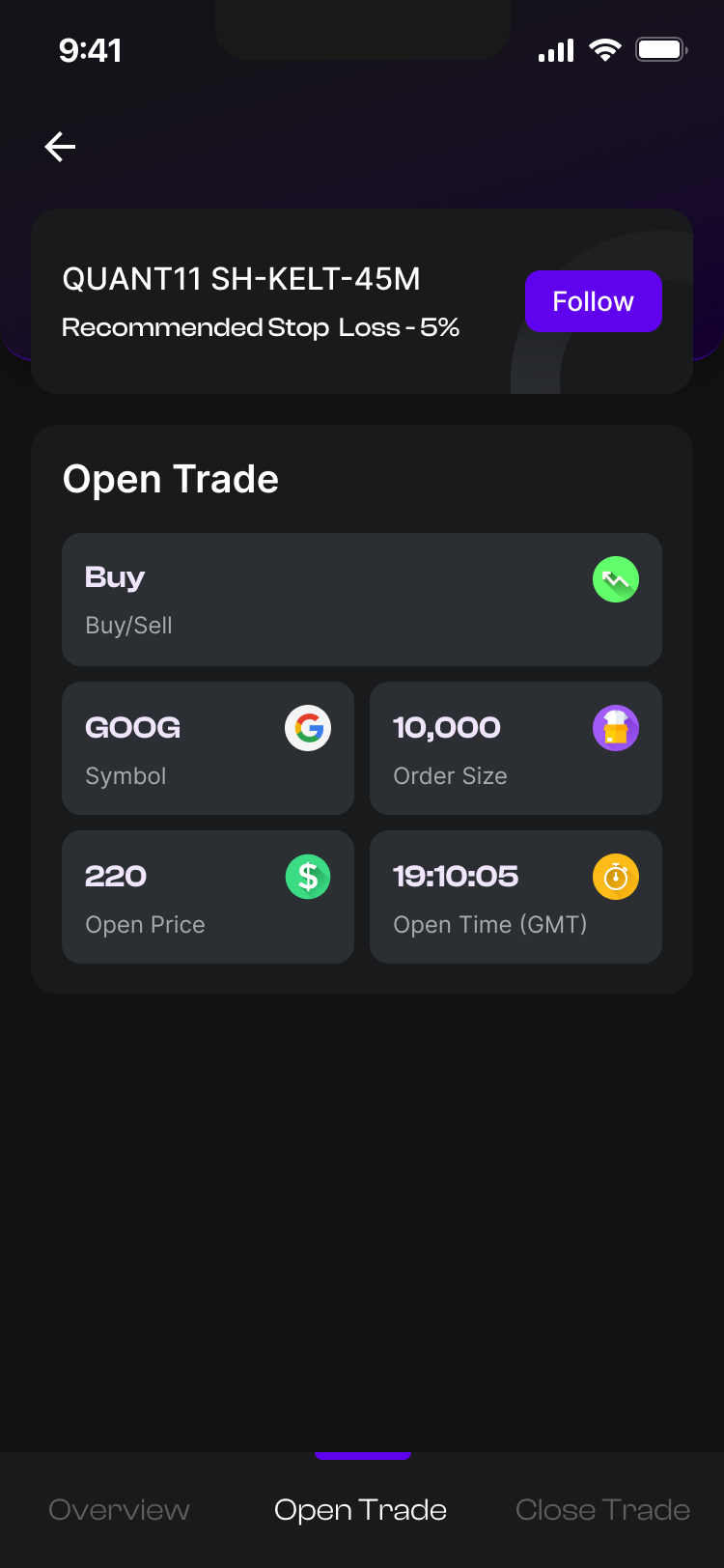This screenshot has width=724, height=1568.
Task: Go back using the arrow icon
Action: [60, 147]
